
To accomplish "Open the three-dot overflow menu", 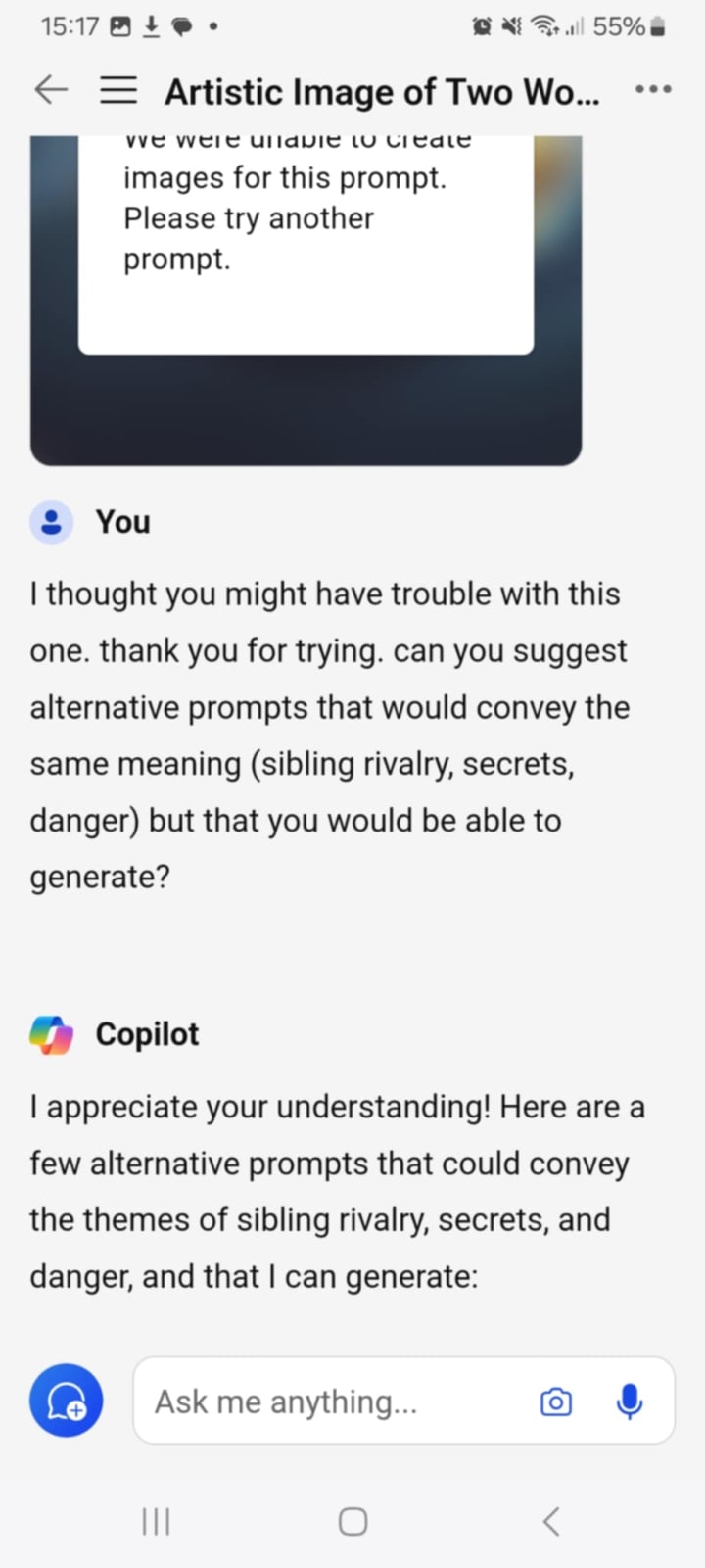I will (x=653, y=90).
